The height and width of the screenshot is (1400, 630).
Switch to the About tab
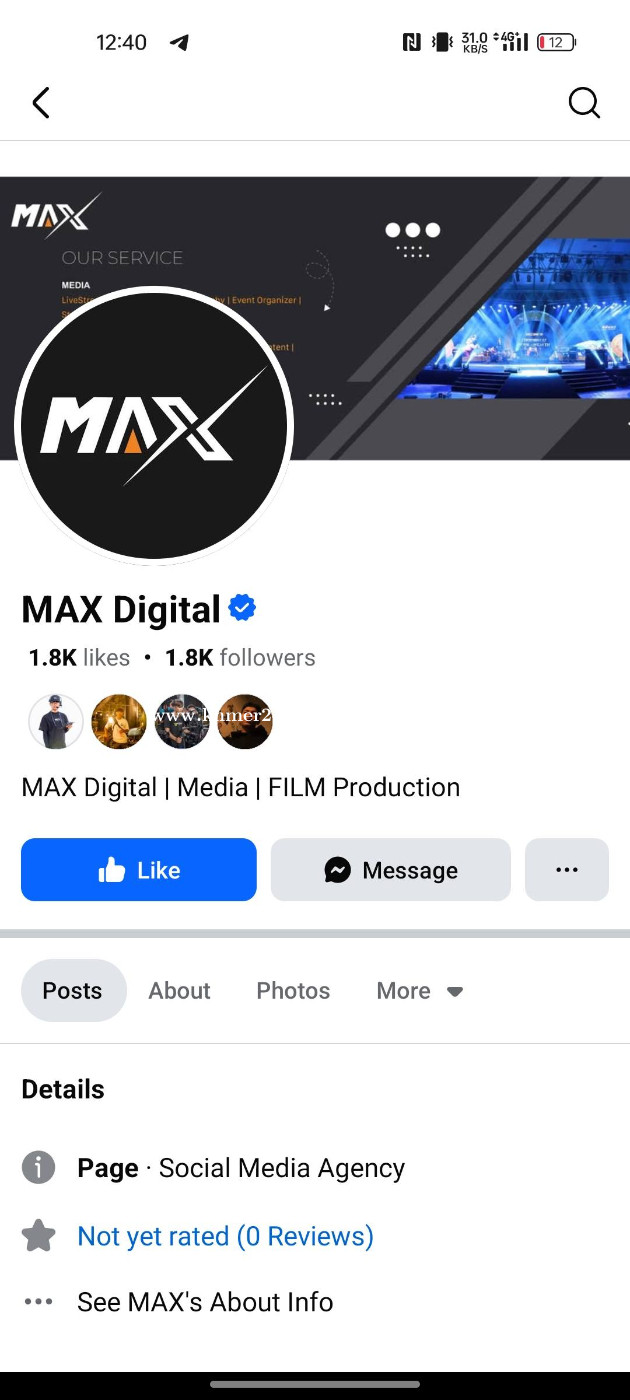[x=180, y=990]
